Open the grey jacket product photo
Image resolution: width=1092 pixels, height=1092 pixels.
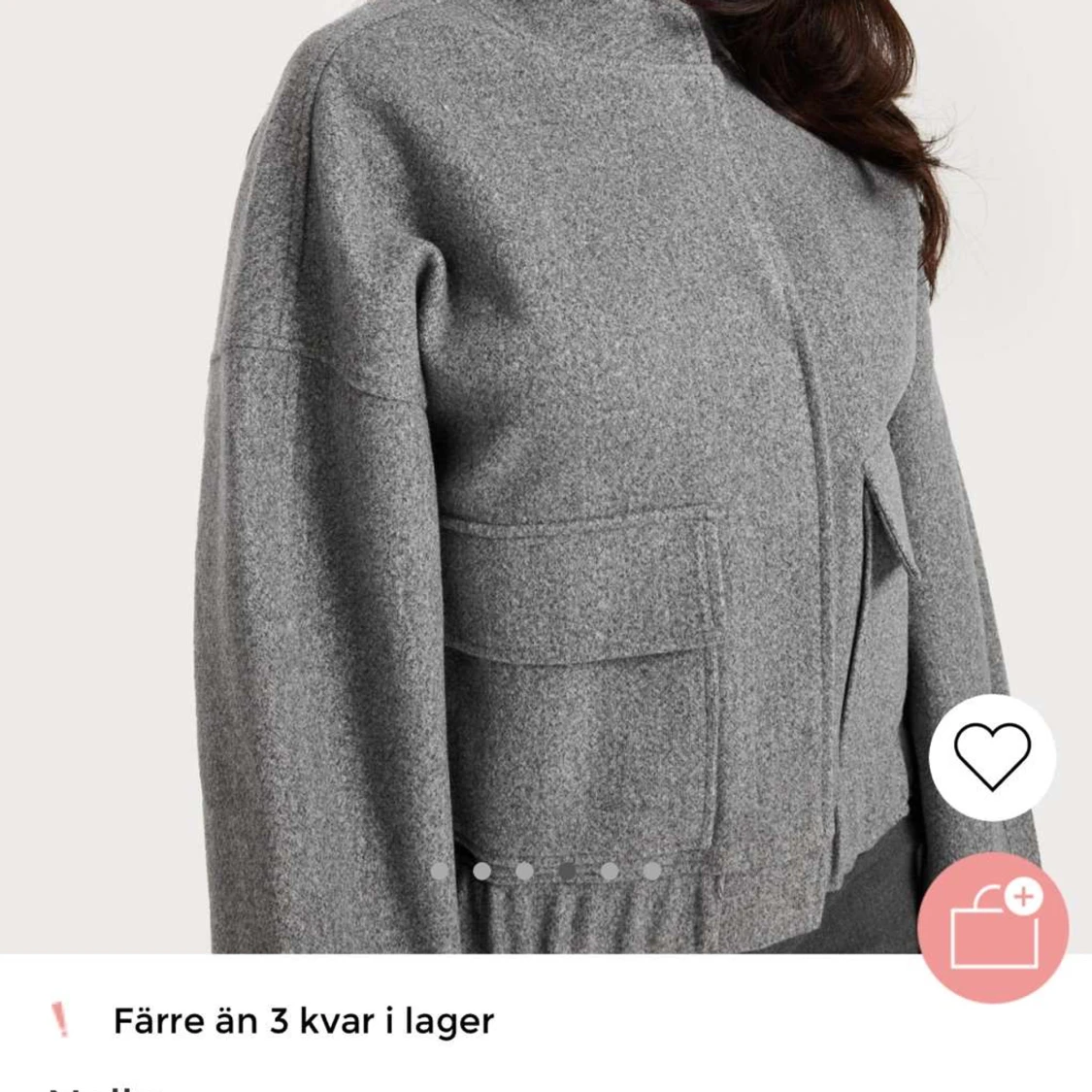pos(544,437)
